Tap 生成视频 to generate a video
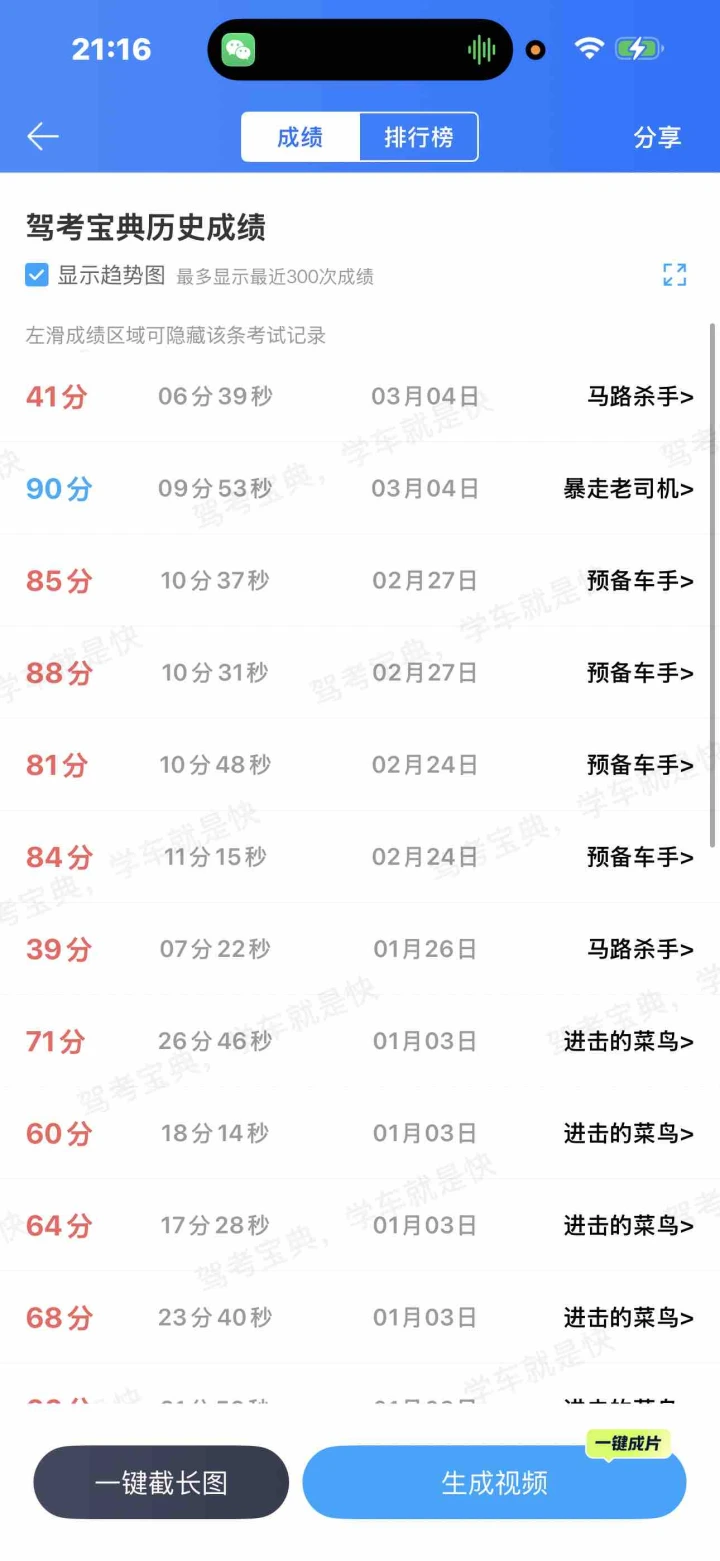The image size is (720, 1561). [x=494, y=1482]
